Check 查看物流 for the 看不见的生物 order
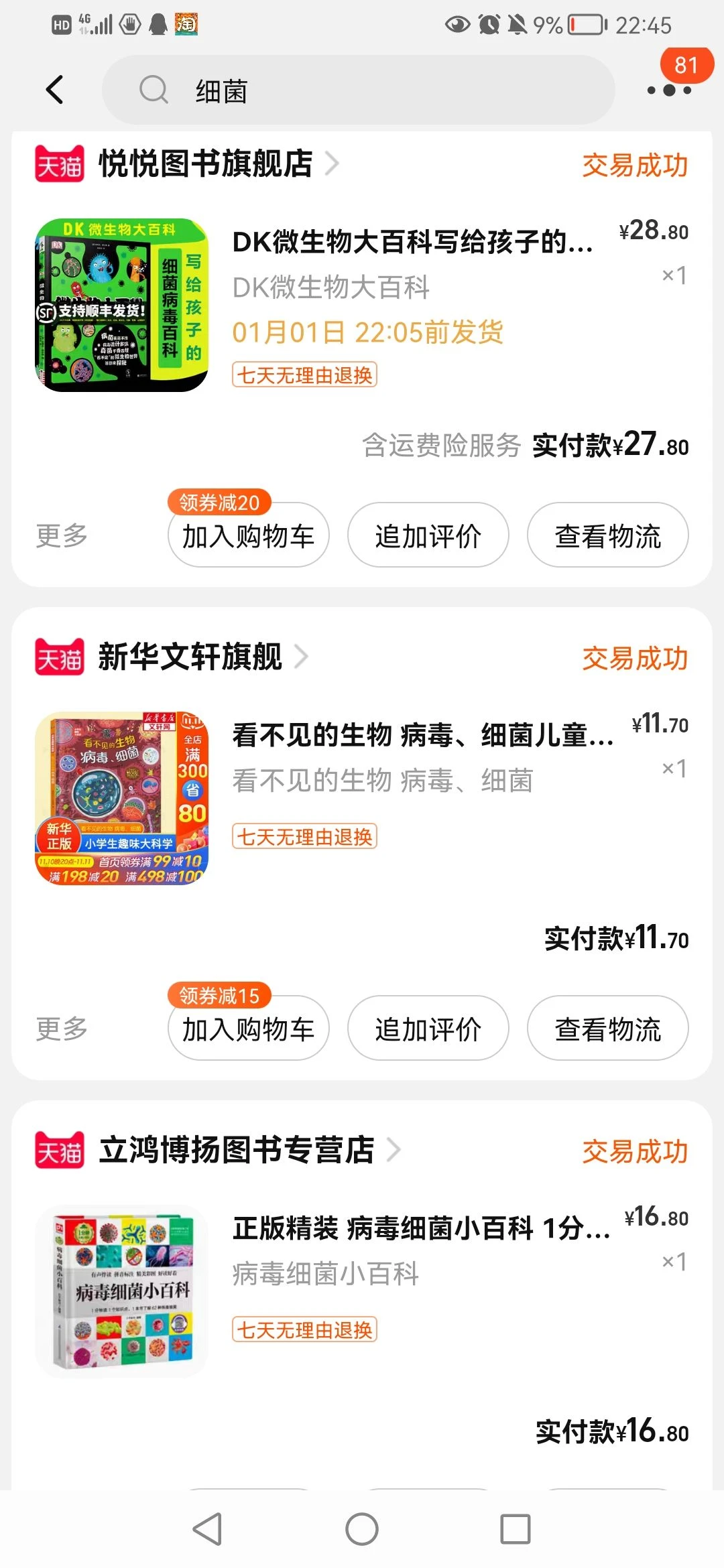The height and width of the screenshot is (1568, 724). [607, 1029]
